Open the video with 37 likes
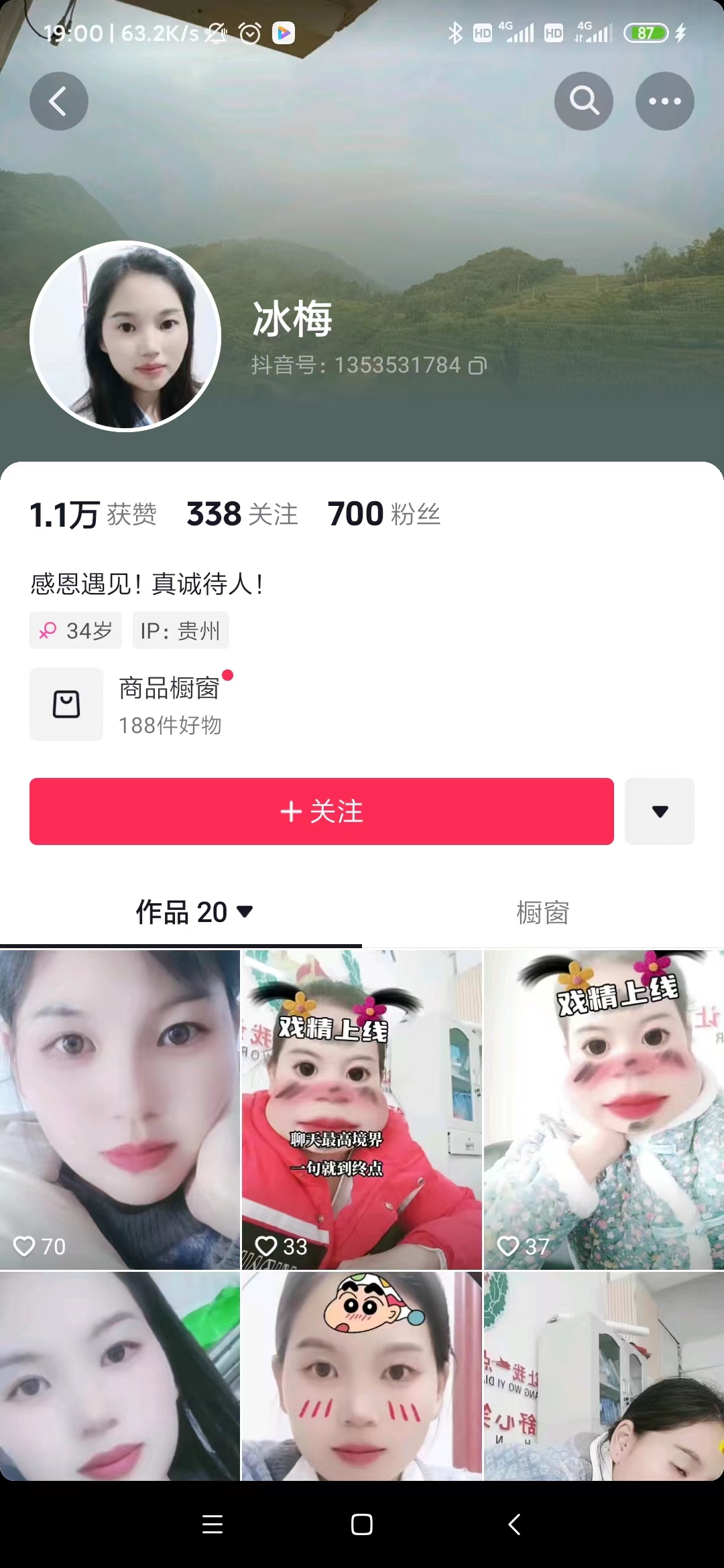Viewport: 724px width, 1568px height. [x=603, y=1110]
